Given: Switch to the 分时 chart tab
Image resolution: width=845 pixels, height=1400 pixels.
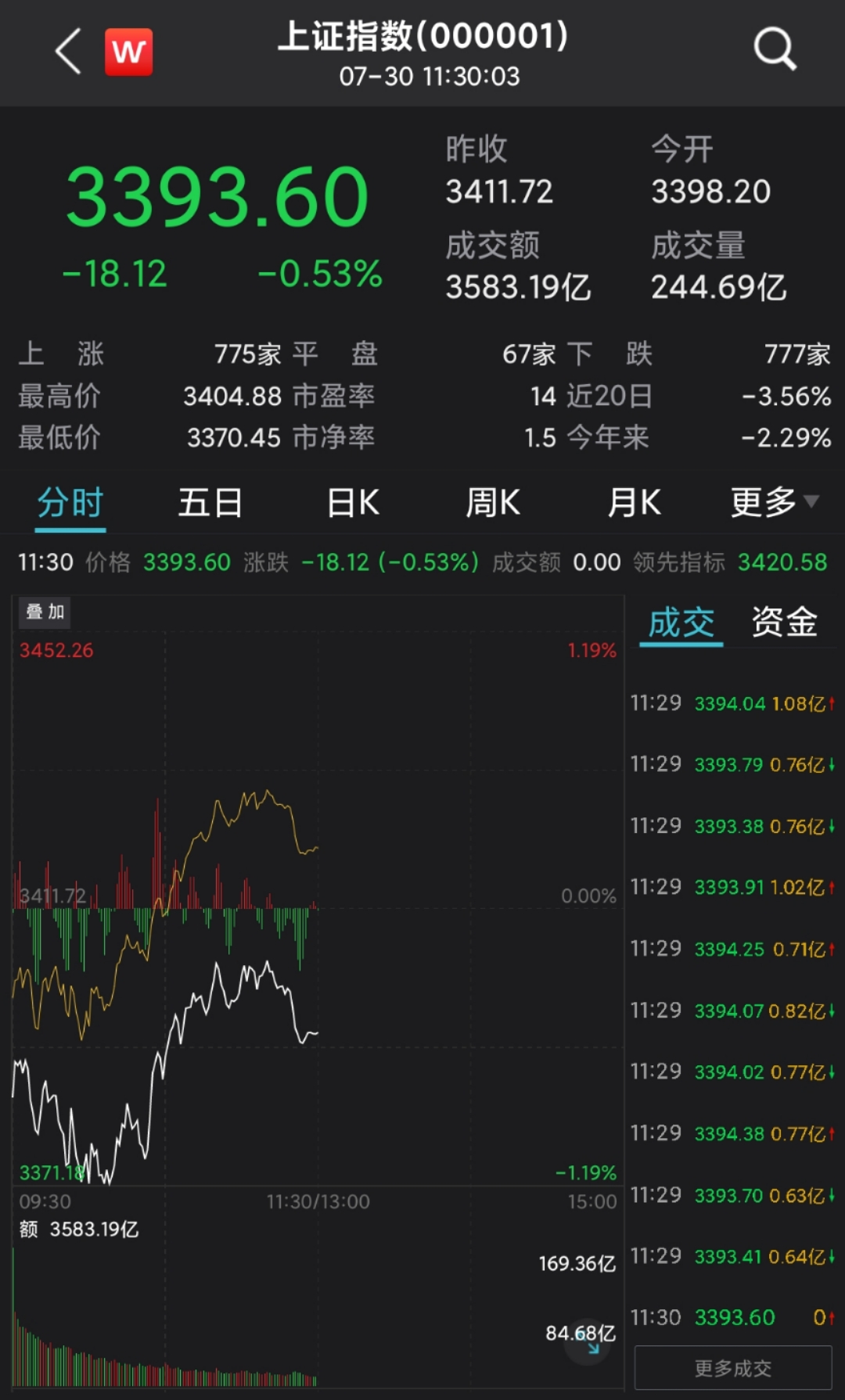Looking at the screenshot, I should [70, 503].
